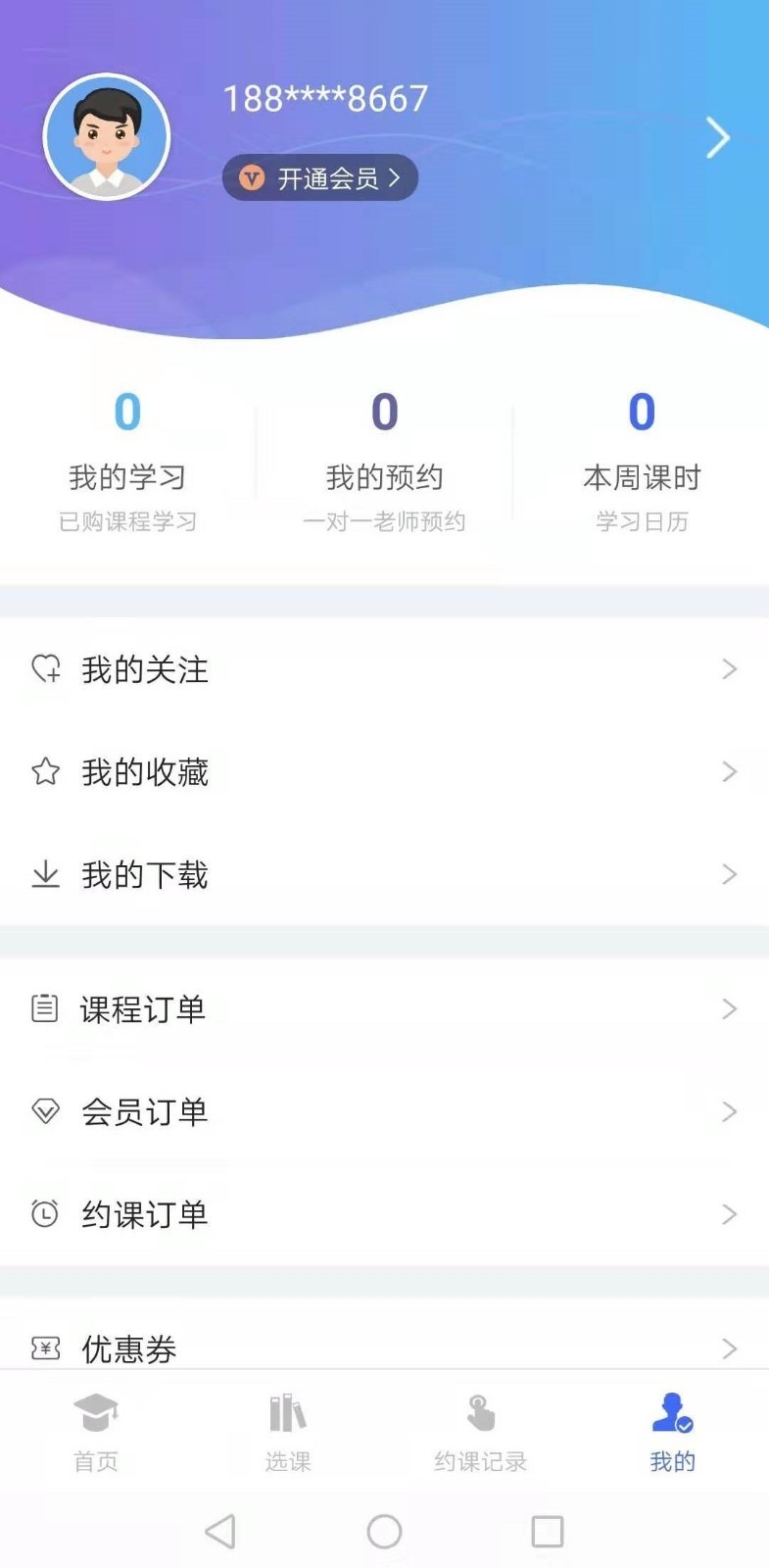
Task: Open 课程订单 using the clipboard icon
Action: (x=45, y=1008)
